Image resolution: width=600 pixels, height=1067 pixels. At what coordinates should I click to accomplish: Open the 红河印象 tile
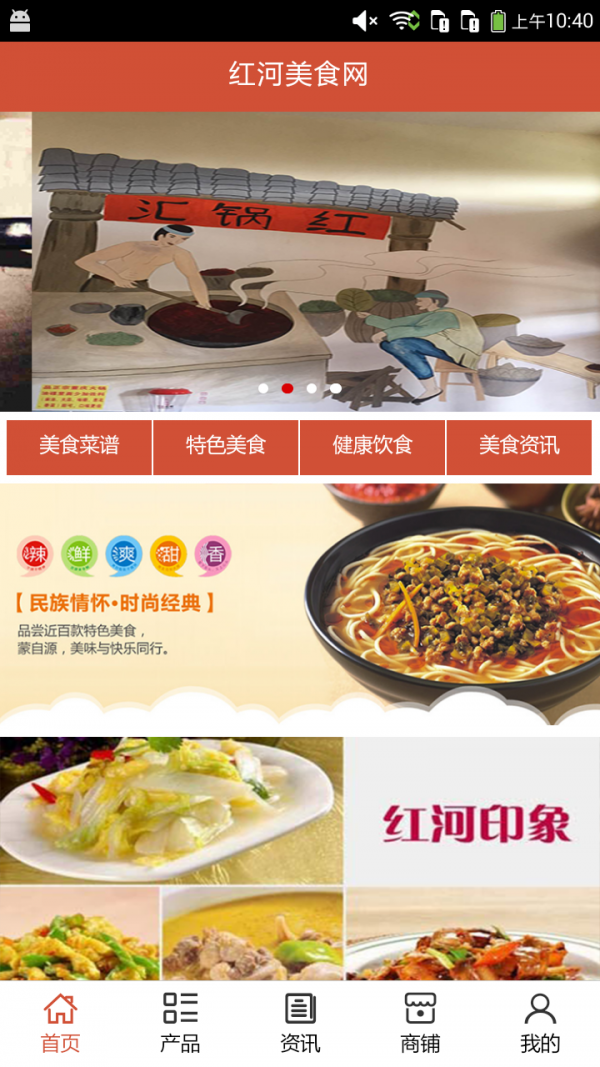click(x=473, y=812)
